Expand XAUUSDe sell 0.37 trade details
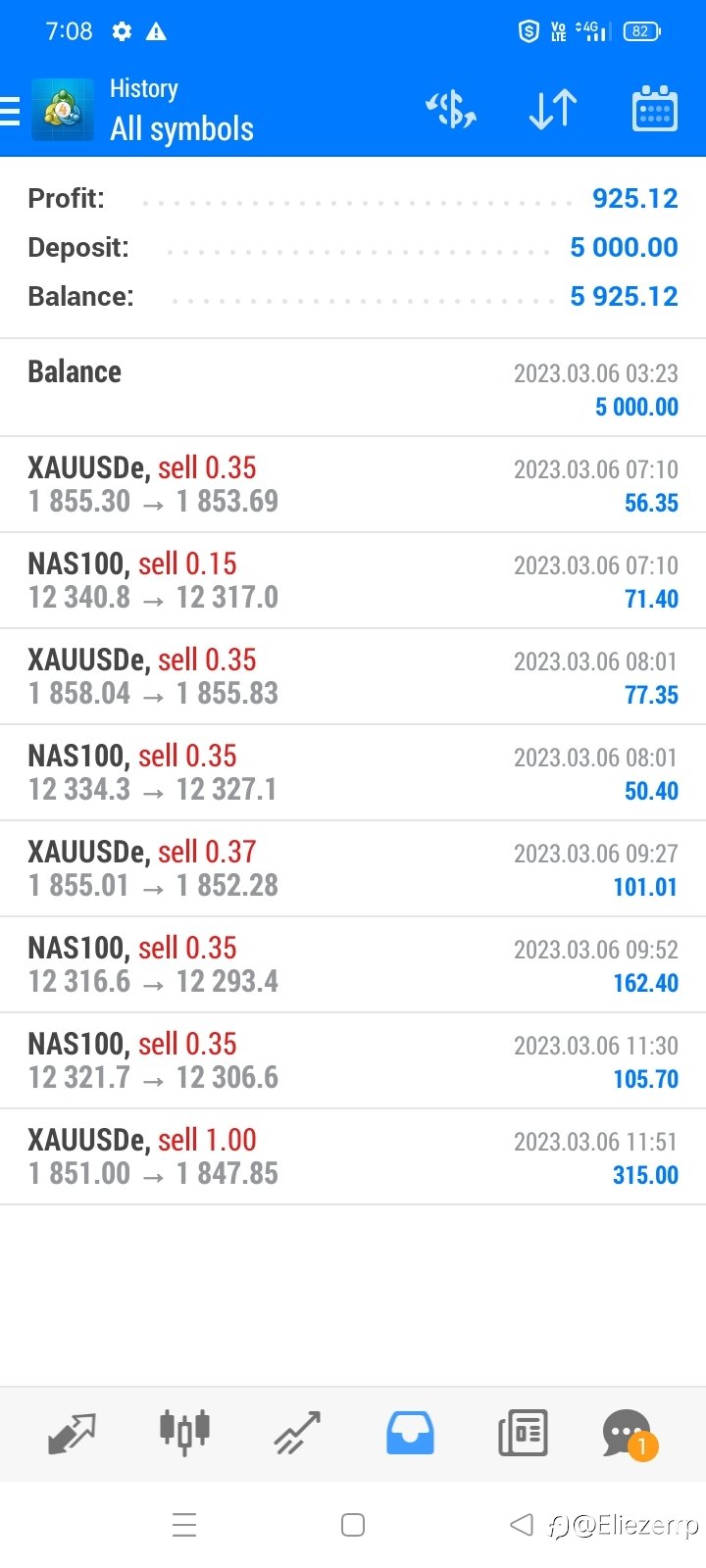This screenshot has width=706, height=1568. [x=353, y=868]
